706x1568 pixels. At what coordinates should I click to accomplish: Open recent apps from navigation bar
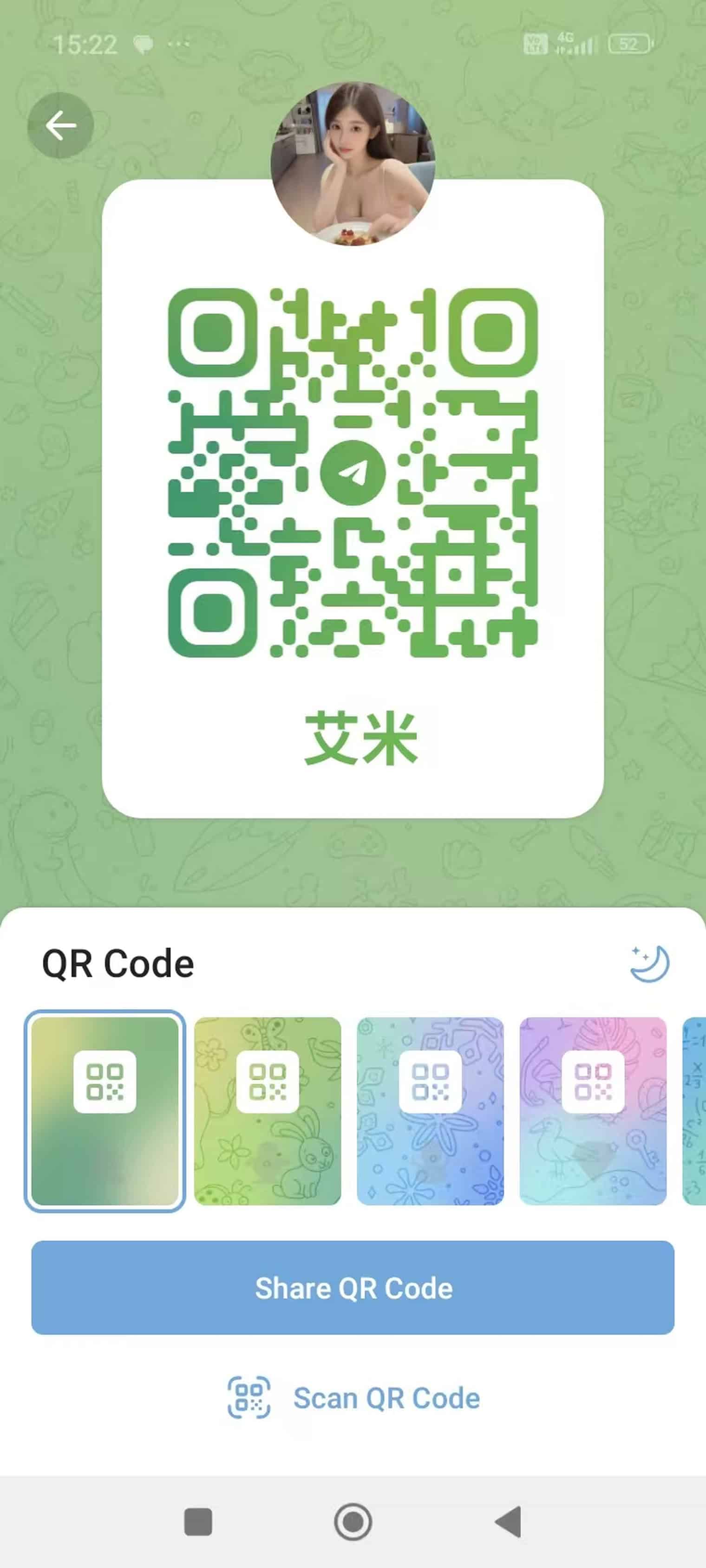[198, 1522]
